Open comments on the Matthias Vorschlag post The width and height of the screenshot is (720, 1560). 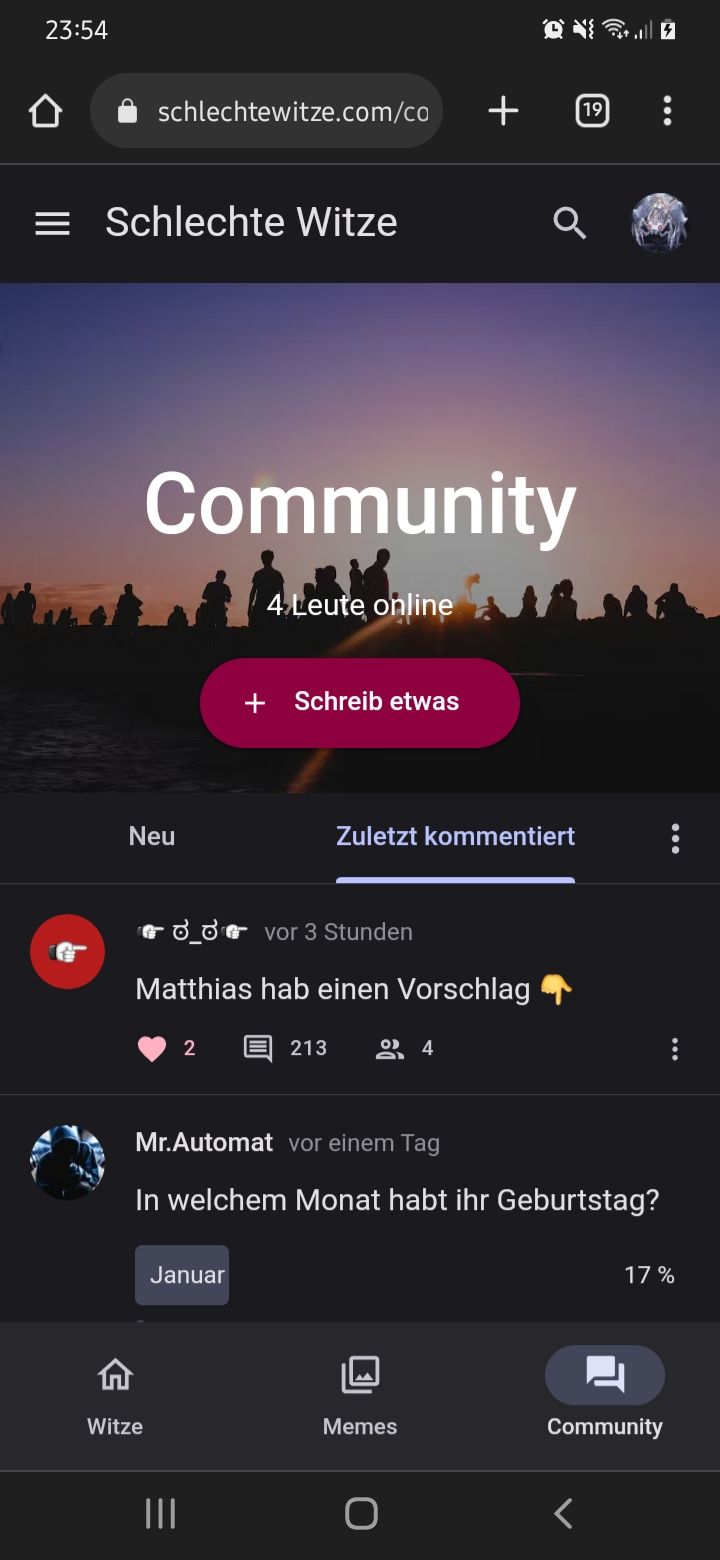[x=258, y=1048]
